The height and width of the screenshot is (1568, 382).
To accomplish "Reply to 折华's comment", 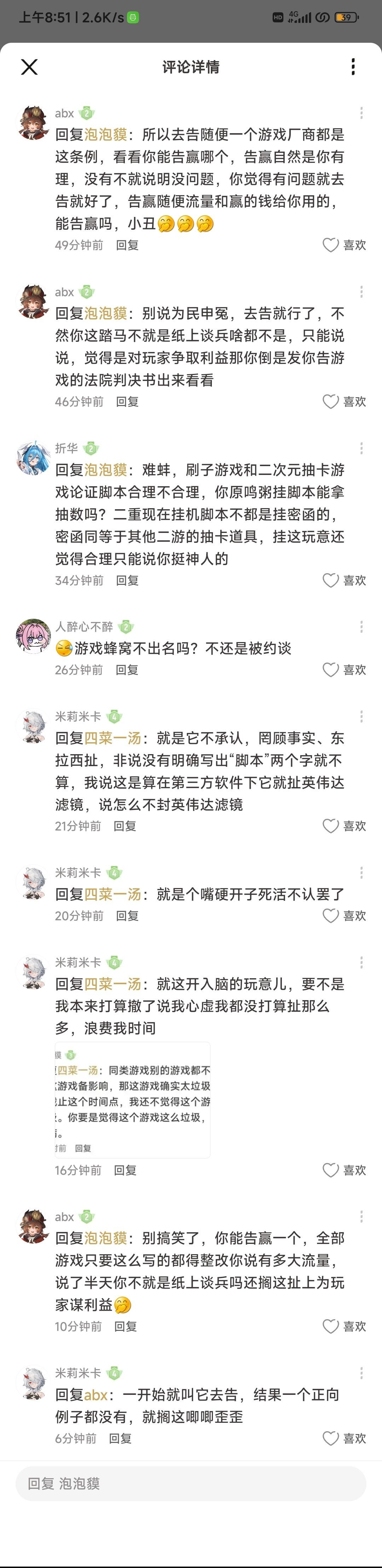I will (x=127, y=581).
